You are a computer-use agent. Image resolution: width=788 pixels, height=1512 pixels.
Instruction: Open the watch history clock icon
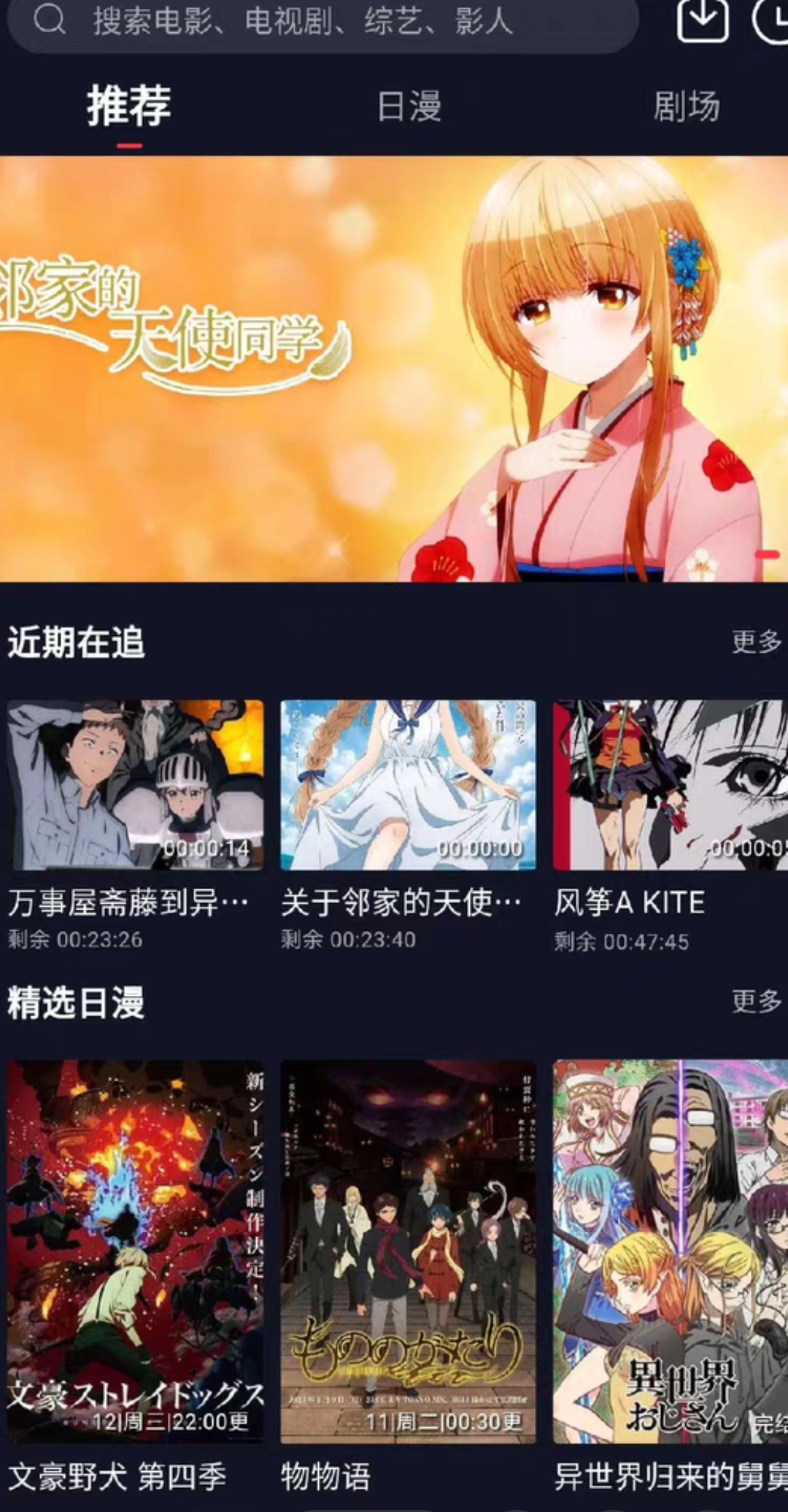coord(772,20)
